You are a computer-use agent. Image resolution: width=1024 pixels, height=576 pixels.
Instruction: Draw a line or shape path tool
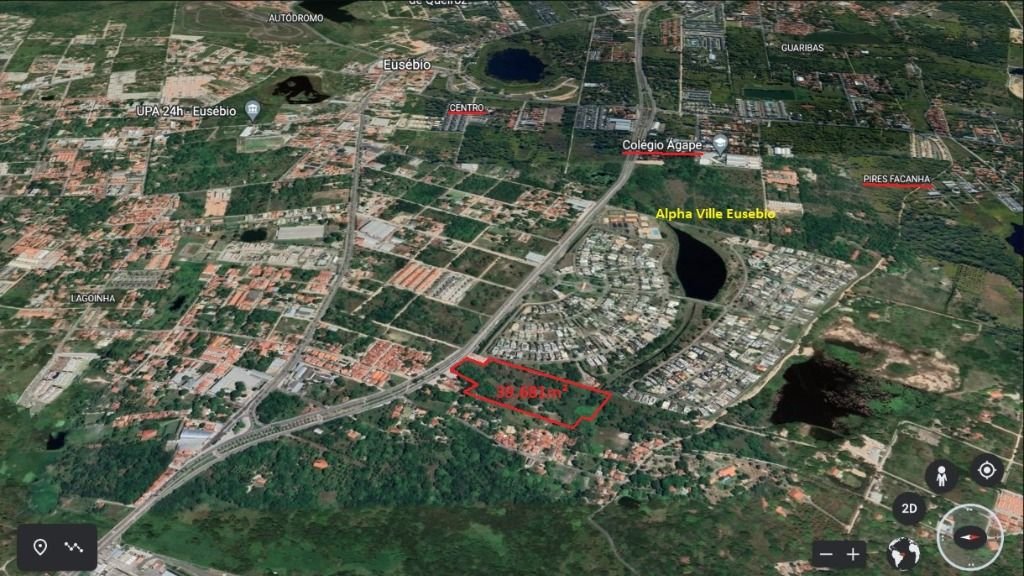[x=73, y=547]
